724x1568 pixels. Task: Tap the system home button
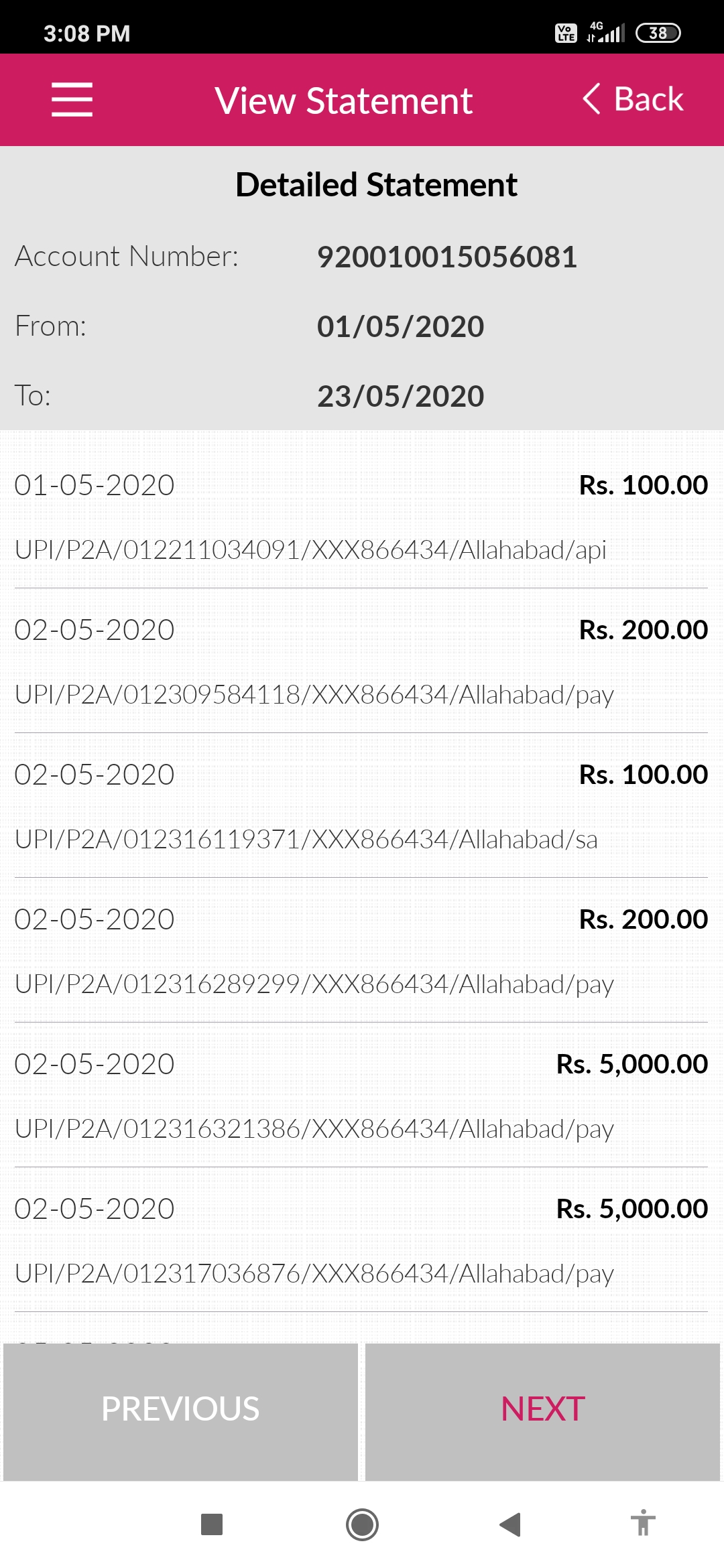pos(362,1524)
